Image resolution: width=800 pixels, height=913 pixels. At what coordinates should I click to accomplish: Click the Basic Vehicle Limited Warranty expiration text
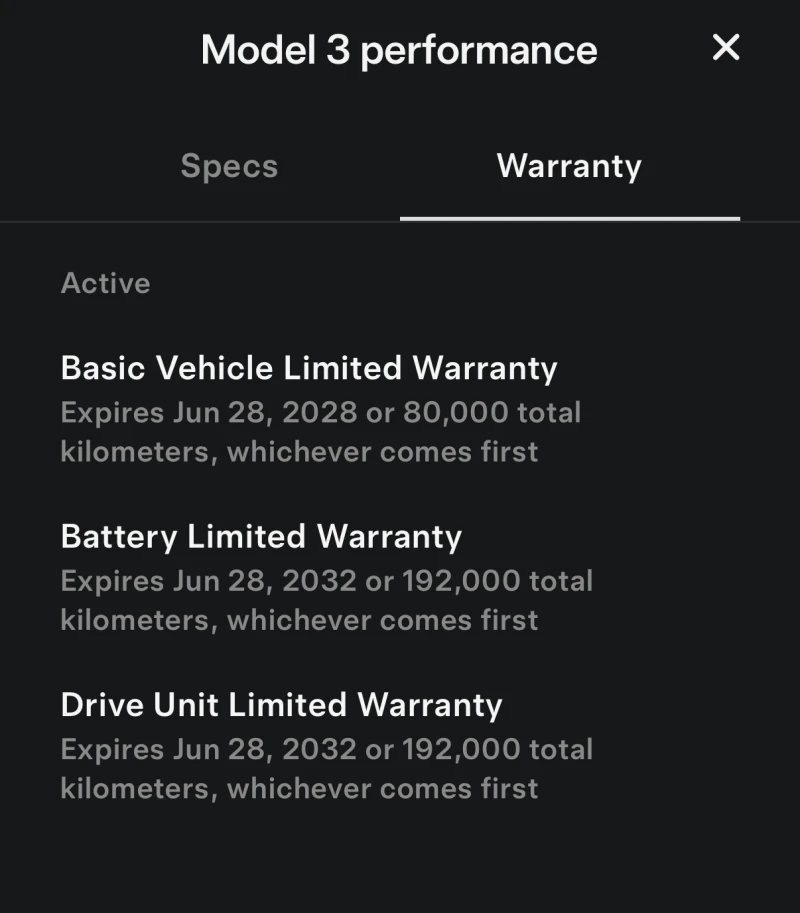coord(321,432)
